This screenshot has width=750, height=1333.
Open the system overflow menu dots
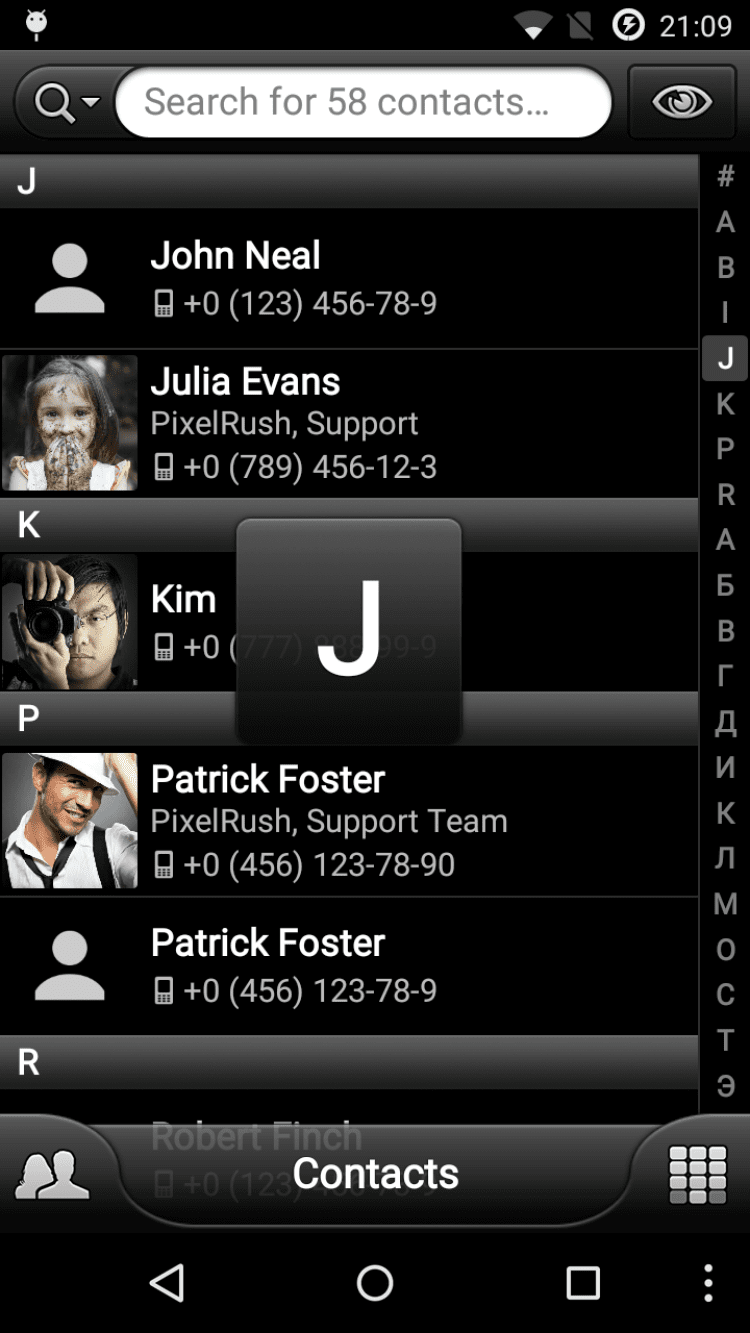tap(708, 1283)
